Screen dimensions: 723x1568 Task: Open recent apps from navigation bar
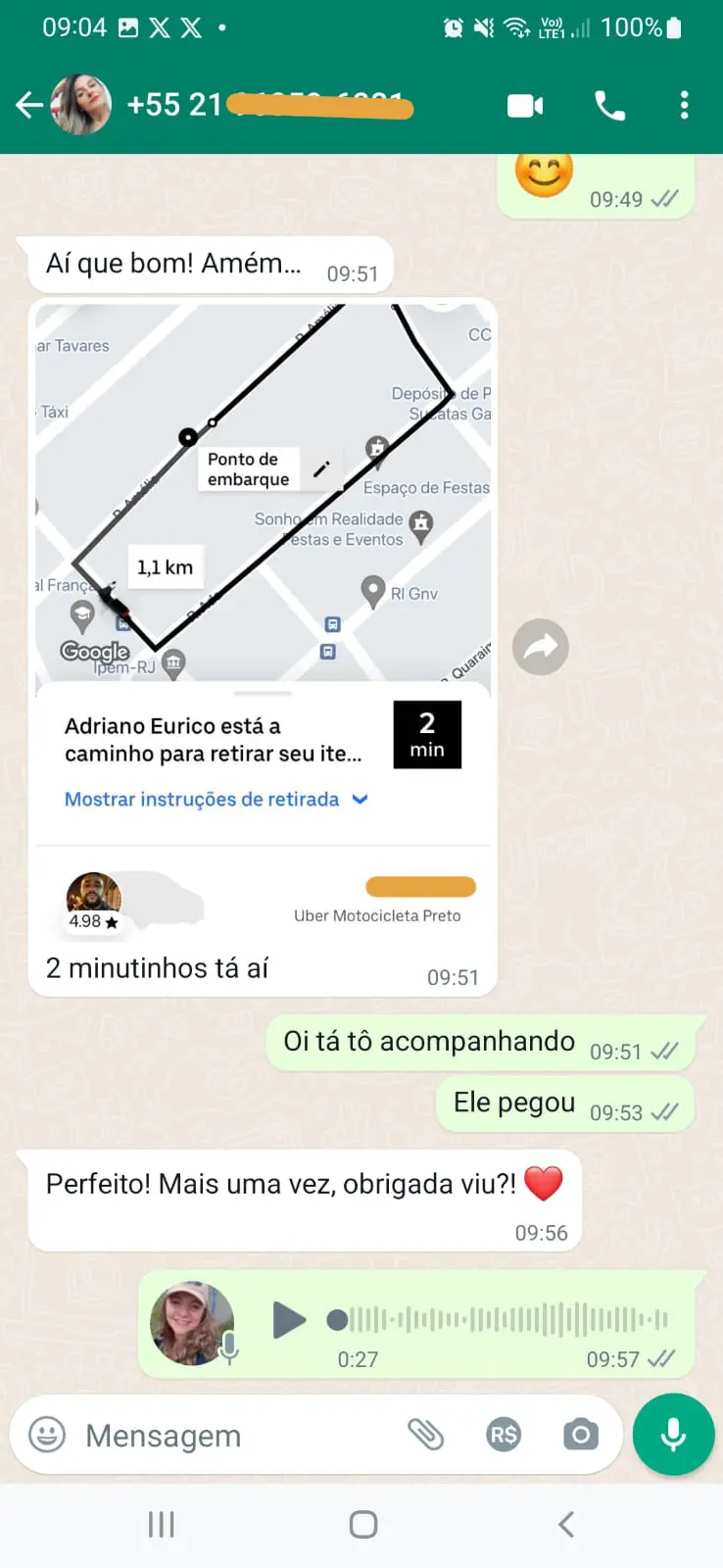161,1524
